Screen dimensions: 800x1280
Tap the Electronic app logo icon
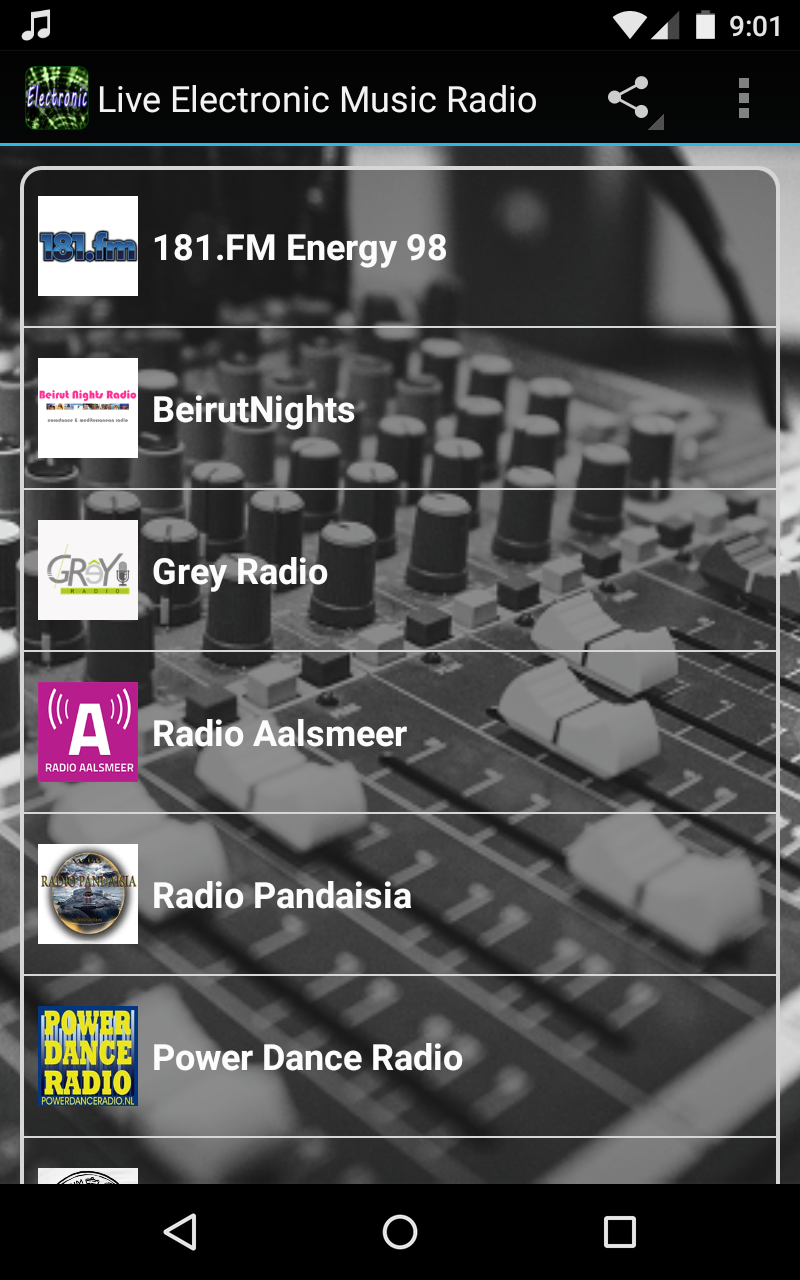[x=56, y=99]
